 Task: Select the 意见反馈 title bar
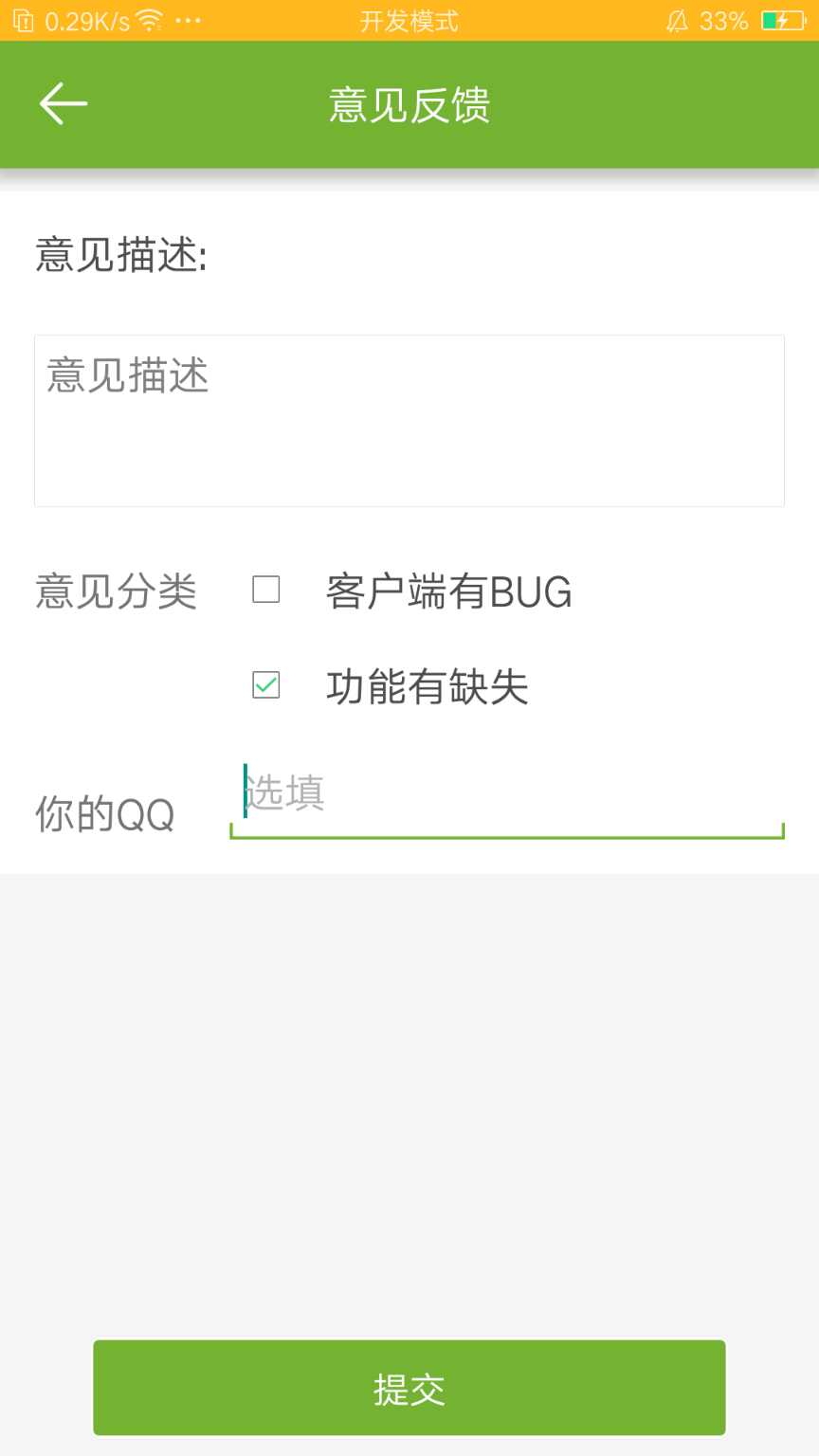pos(409,105)
